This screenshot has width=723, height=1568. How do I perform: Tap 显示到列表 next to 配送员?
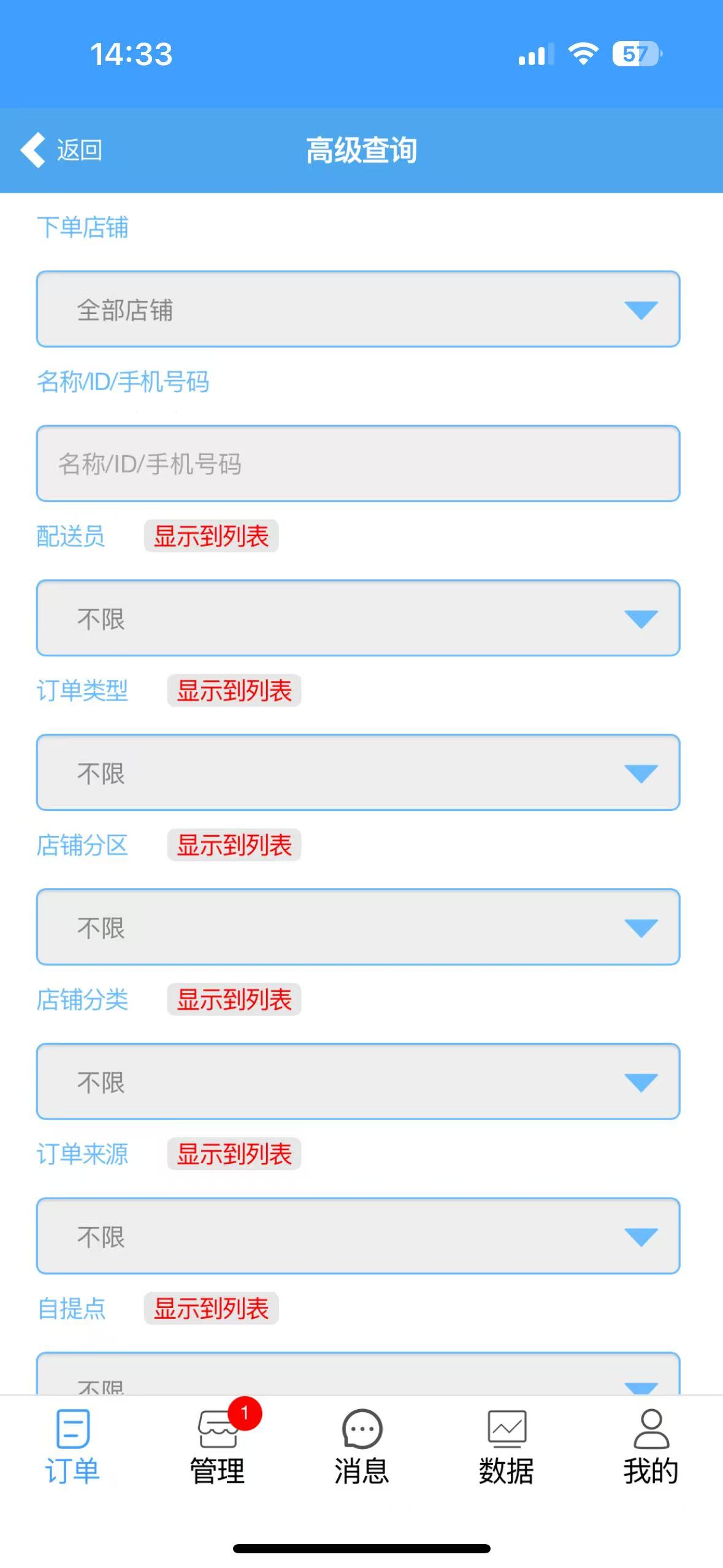click(x=211, y=536)
